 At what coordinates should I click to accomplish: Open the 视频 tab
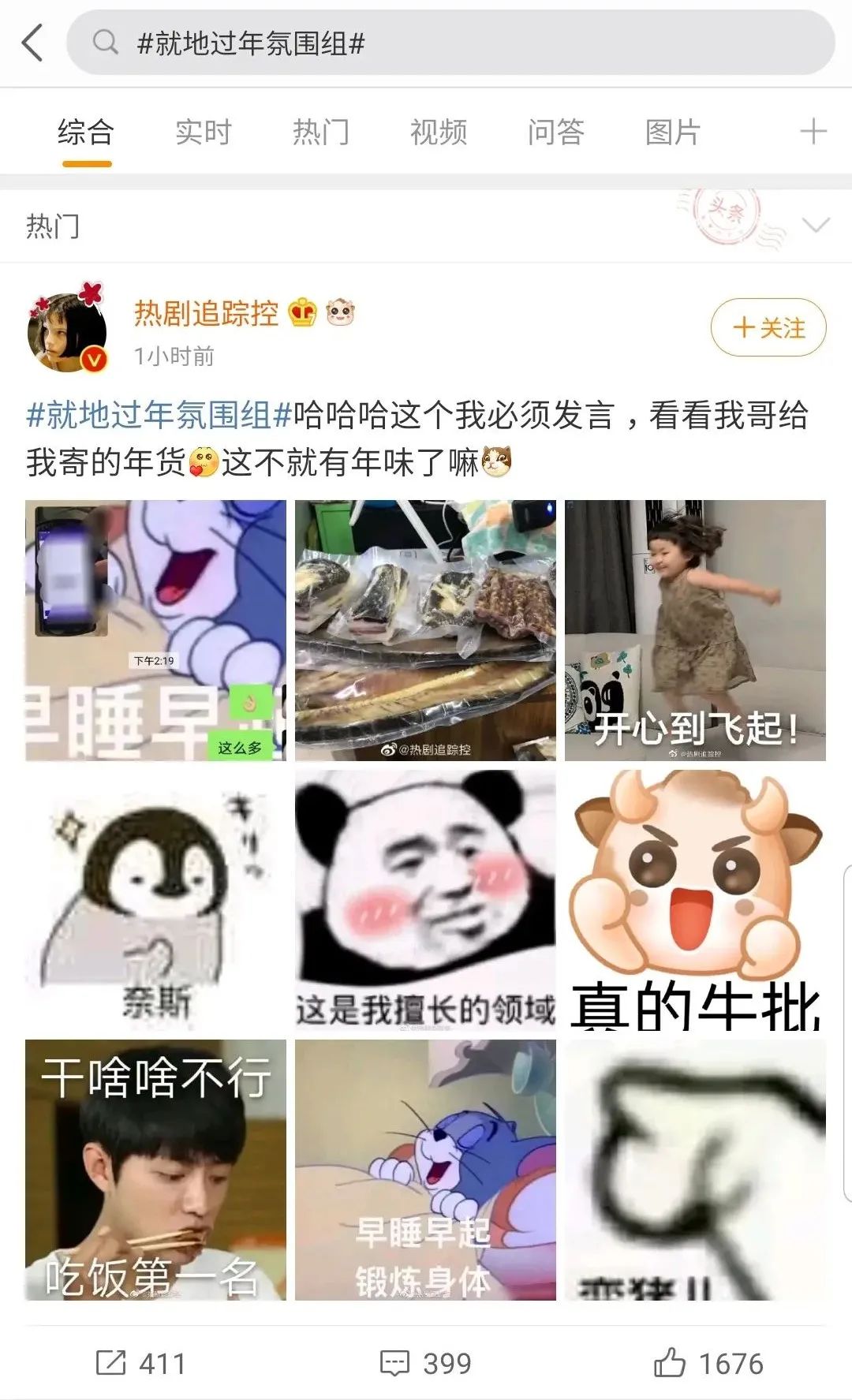pos(439,132)
